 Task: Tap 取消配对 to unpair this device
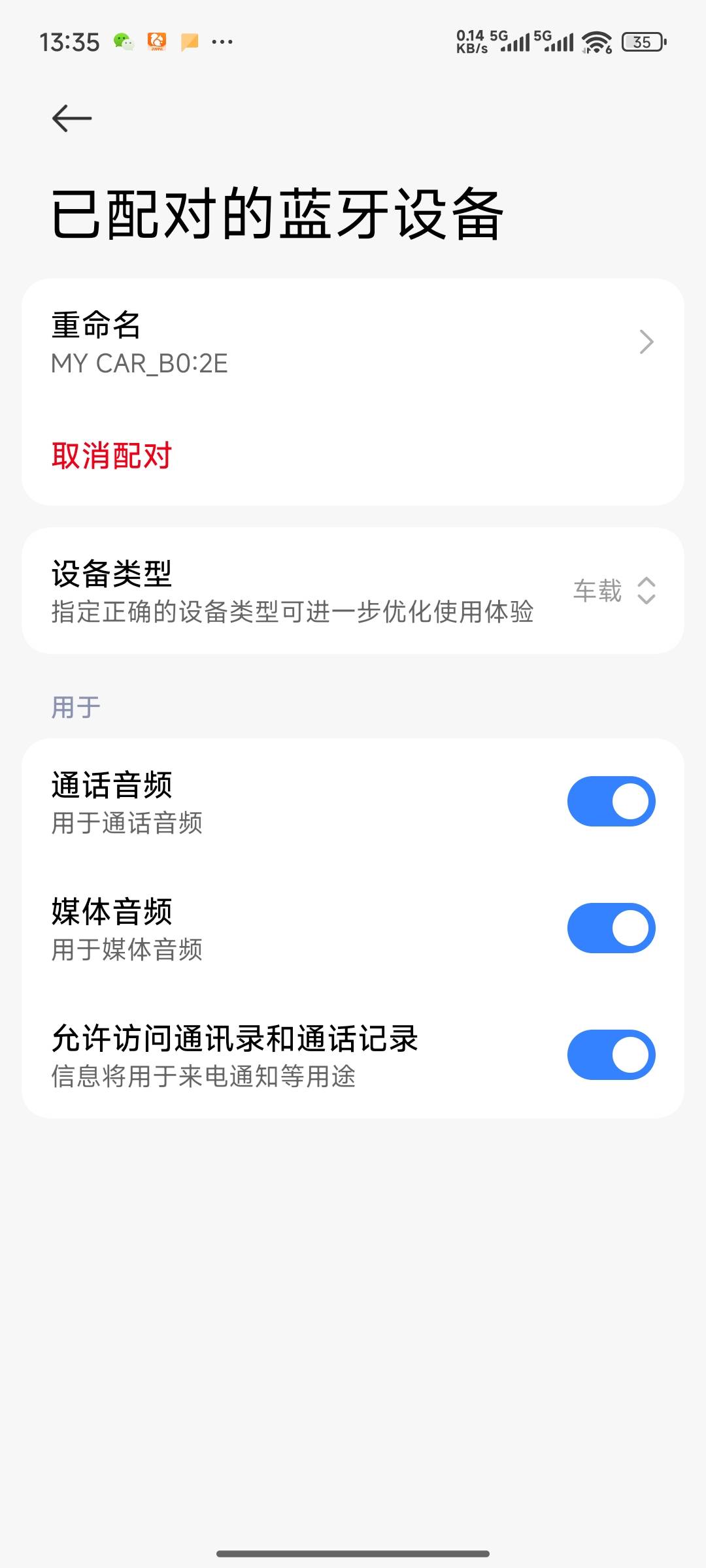pyautogui.click(x=112, y=455)
